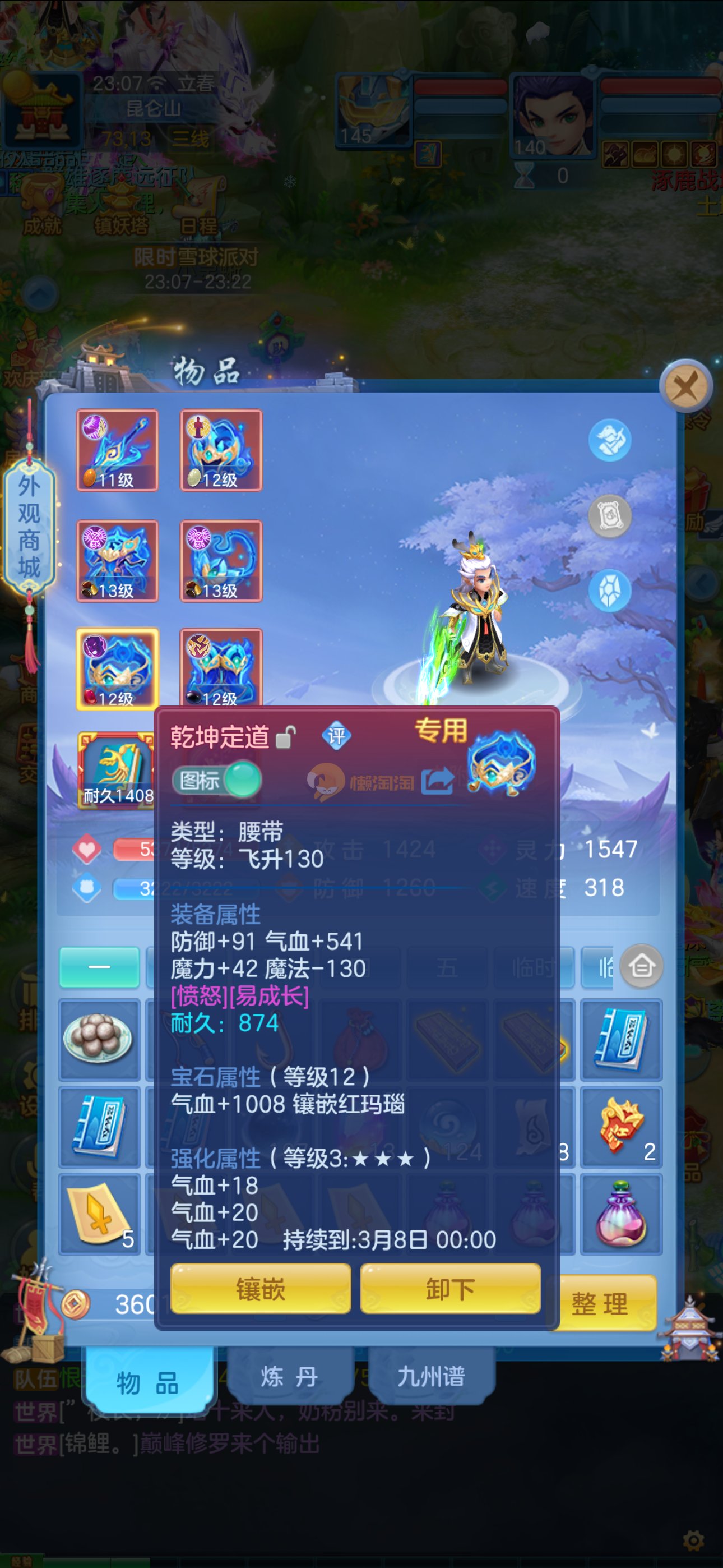Open the warehouse house icon

641,966
